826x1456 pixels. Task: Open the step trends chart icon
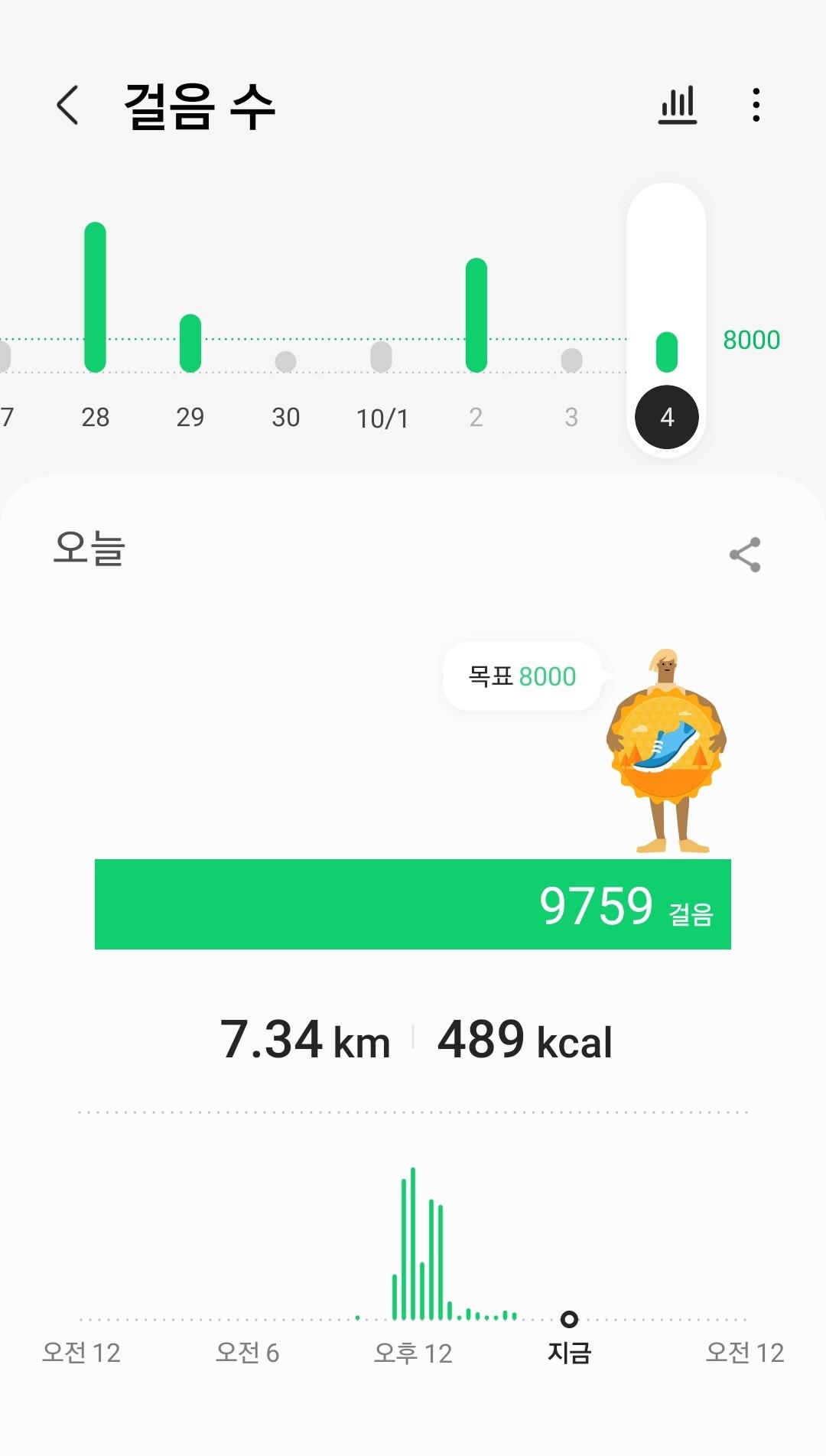click(x=678, y=106)
